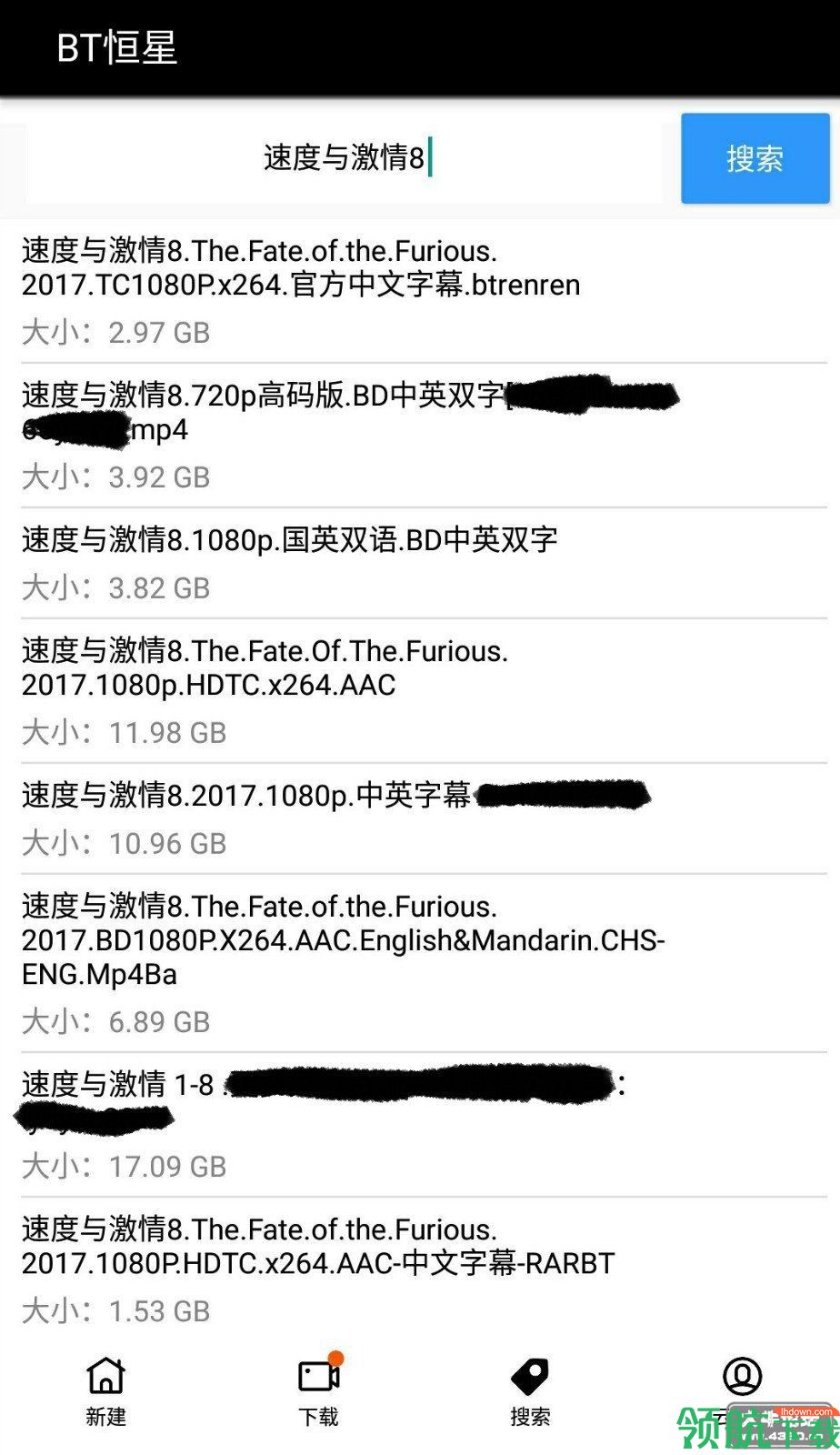Tap the 新建 home icon in bottom bar
Viewport: 840px width, 1455px height.
coord(106,1375)
